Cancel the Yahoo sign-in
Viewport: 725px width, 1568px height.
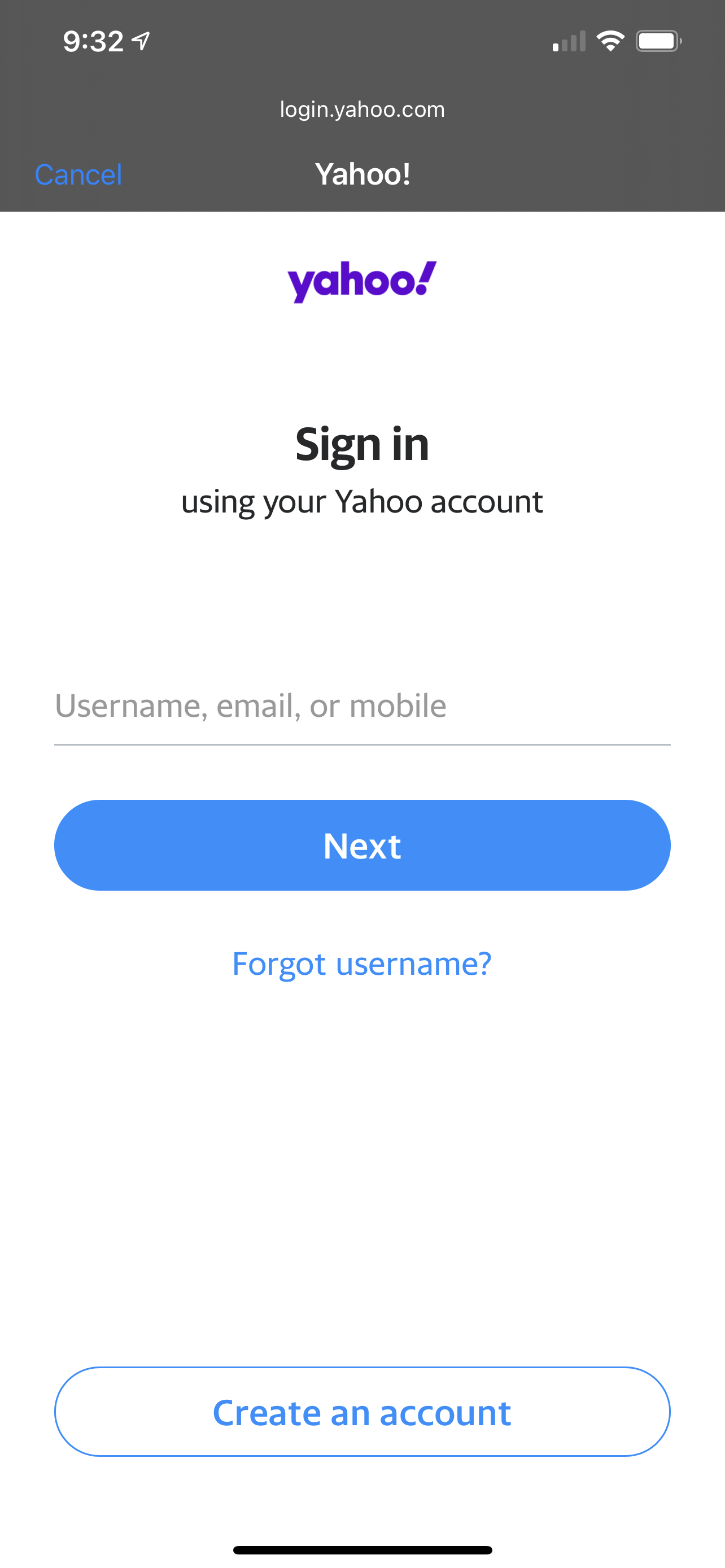pyautogui.click(x=78, y=175)
